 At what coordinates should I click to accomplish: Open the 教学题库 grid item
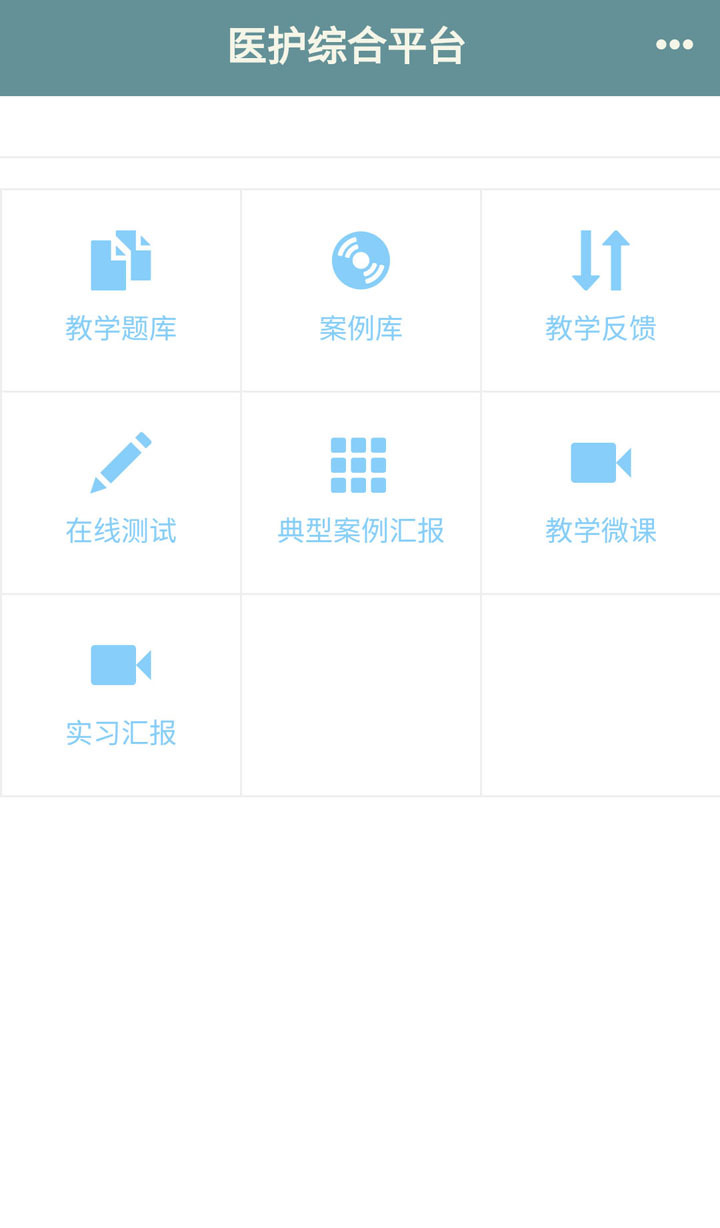[121, 289]
